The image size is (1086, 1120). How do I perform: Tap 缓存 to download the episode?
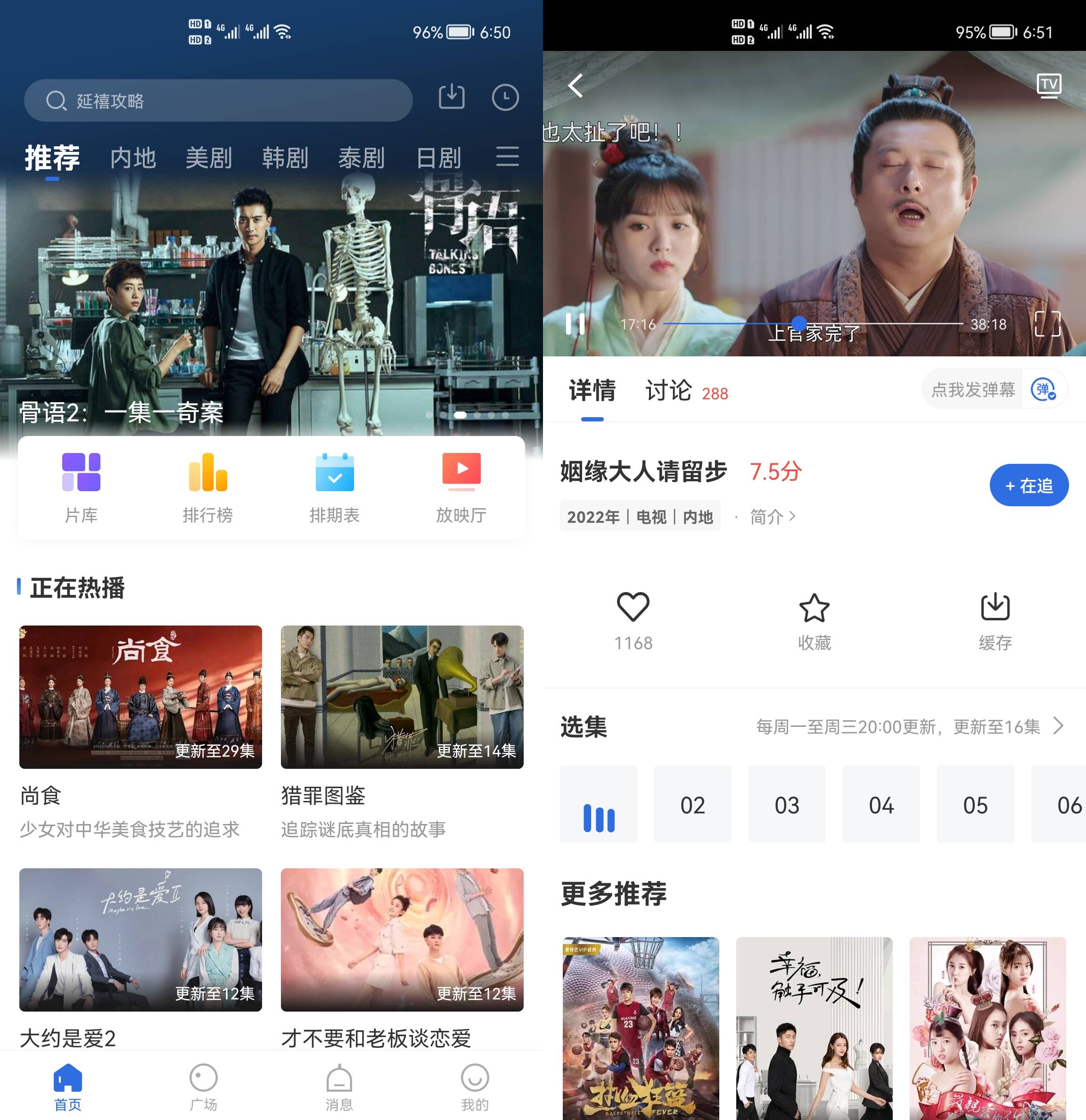[995, 620]
